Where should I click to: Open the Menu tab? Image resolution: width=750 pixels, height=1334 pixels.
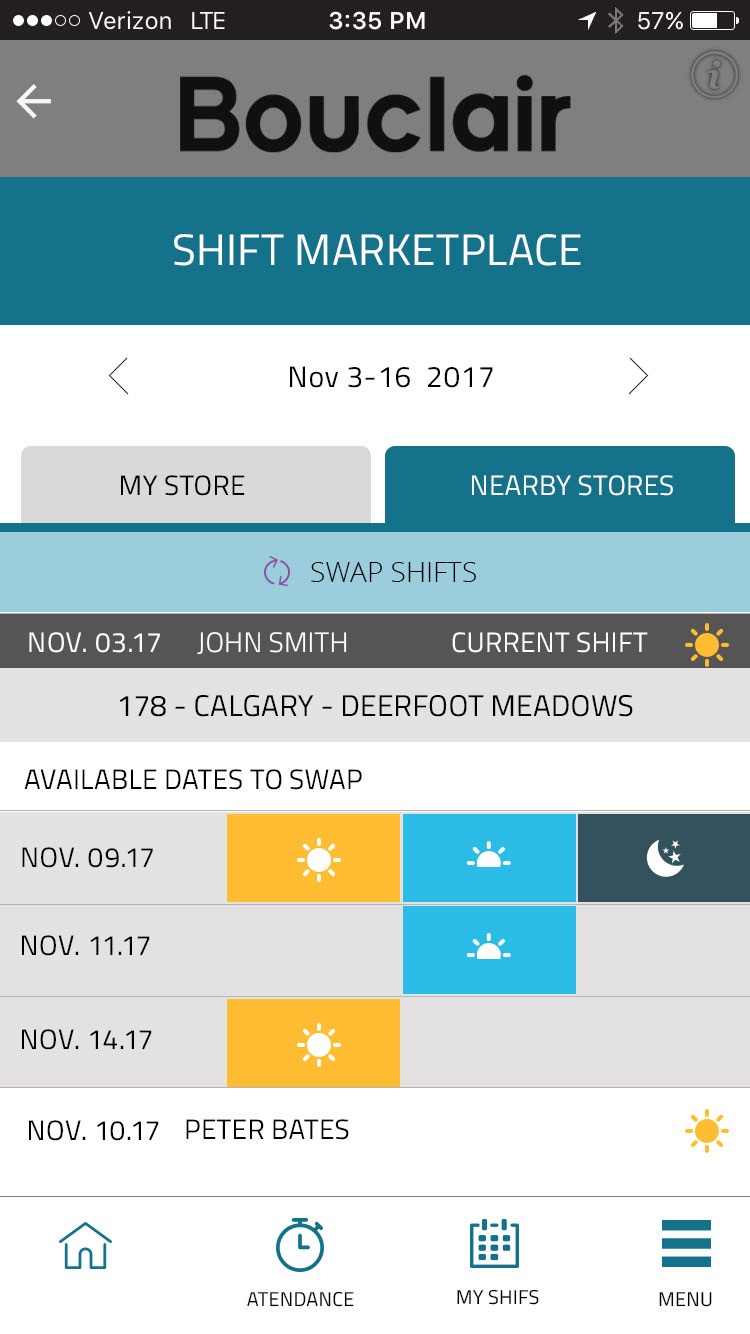coord(685,1262)
